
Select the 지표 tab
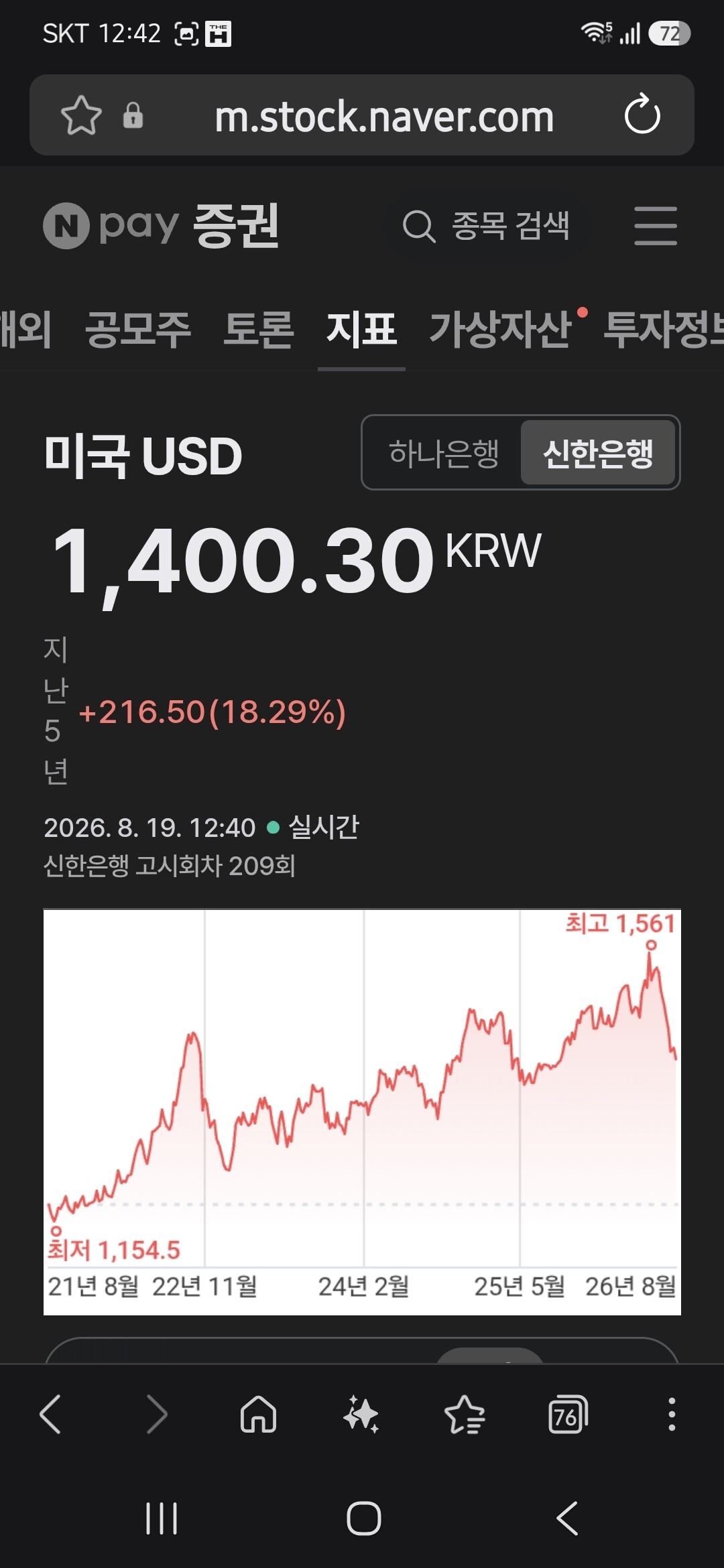point(361,330)
